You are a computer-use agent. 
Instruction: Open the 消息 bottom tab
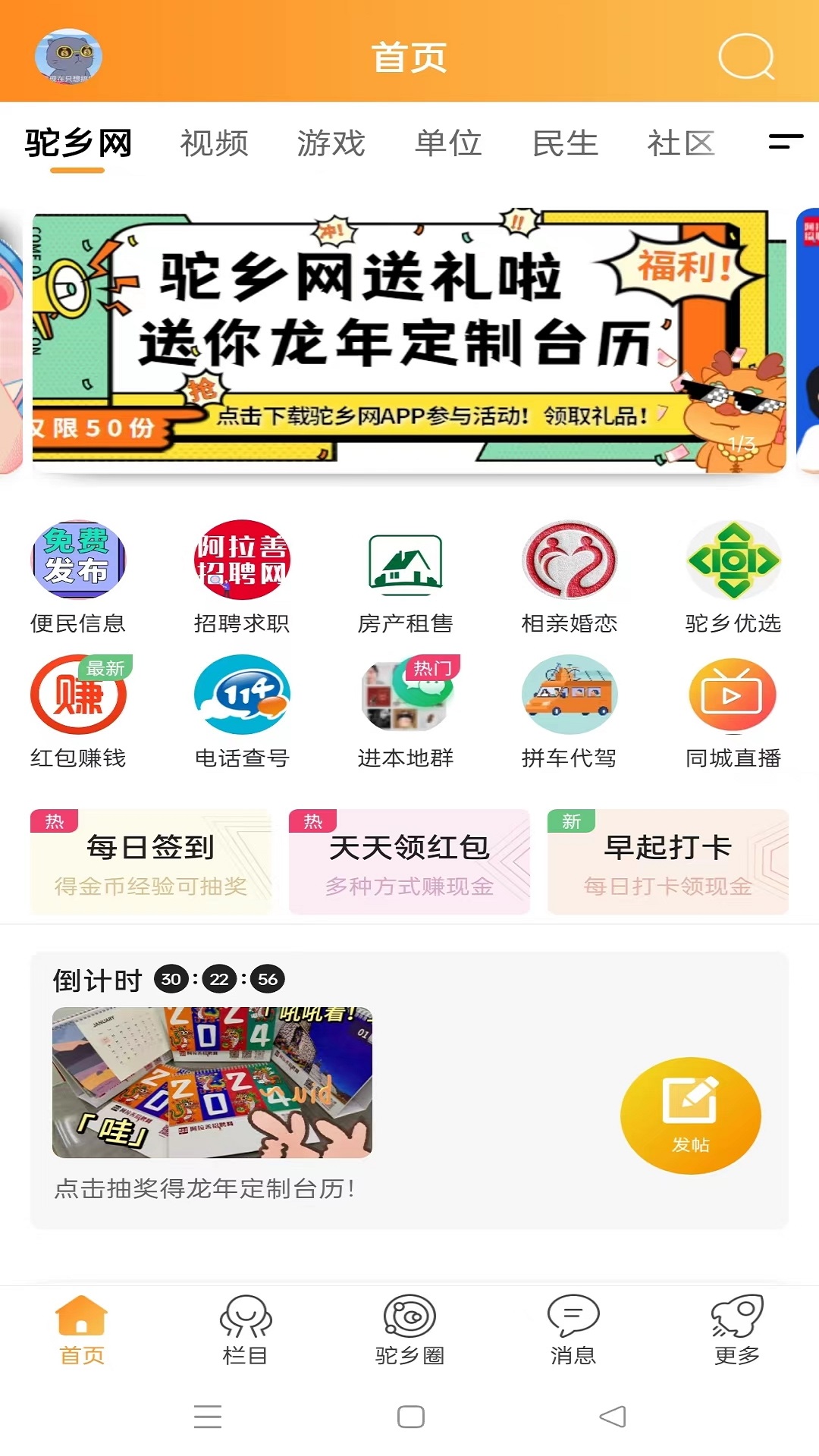(x=573, y=1329)
